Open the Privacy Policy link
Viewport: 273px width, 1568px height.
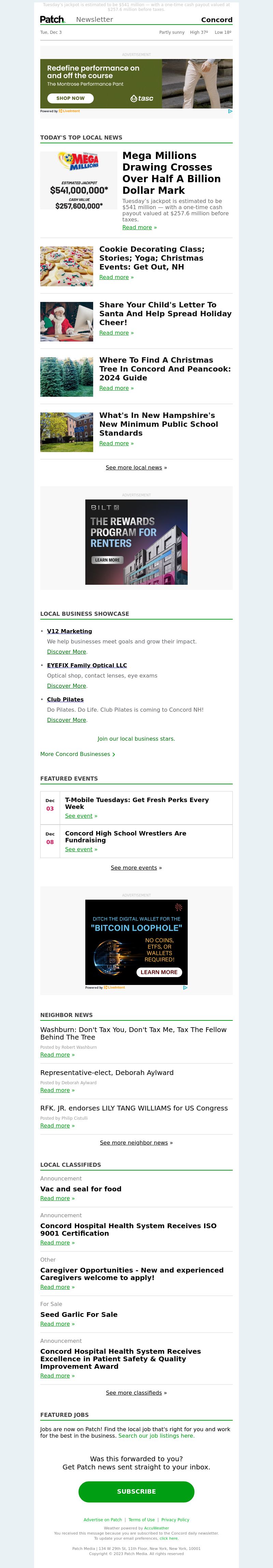[175, 1520]
